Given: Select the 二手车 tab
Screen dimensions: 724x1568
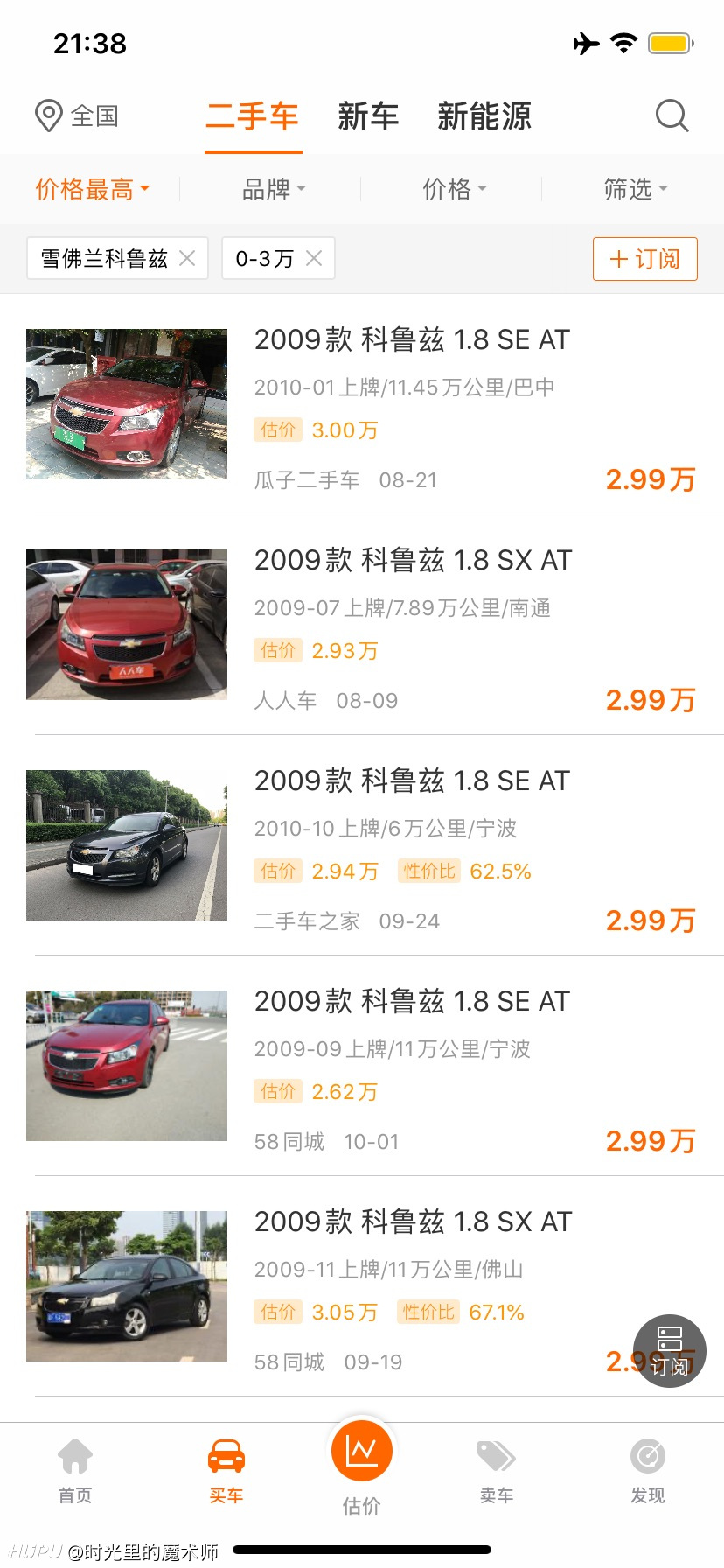Looking at the screenshot, I should tap(253, 115).
